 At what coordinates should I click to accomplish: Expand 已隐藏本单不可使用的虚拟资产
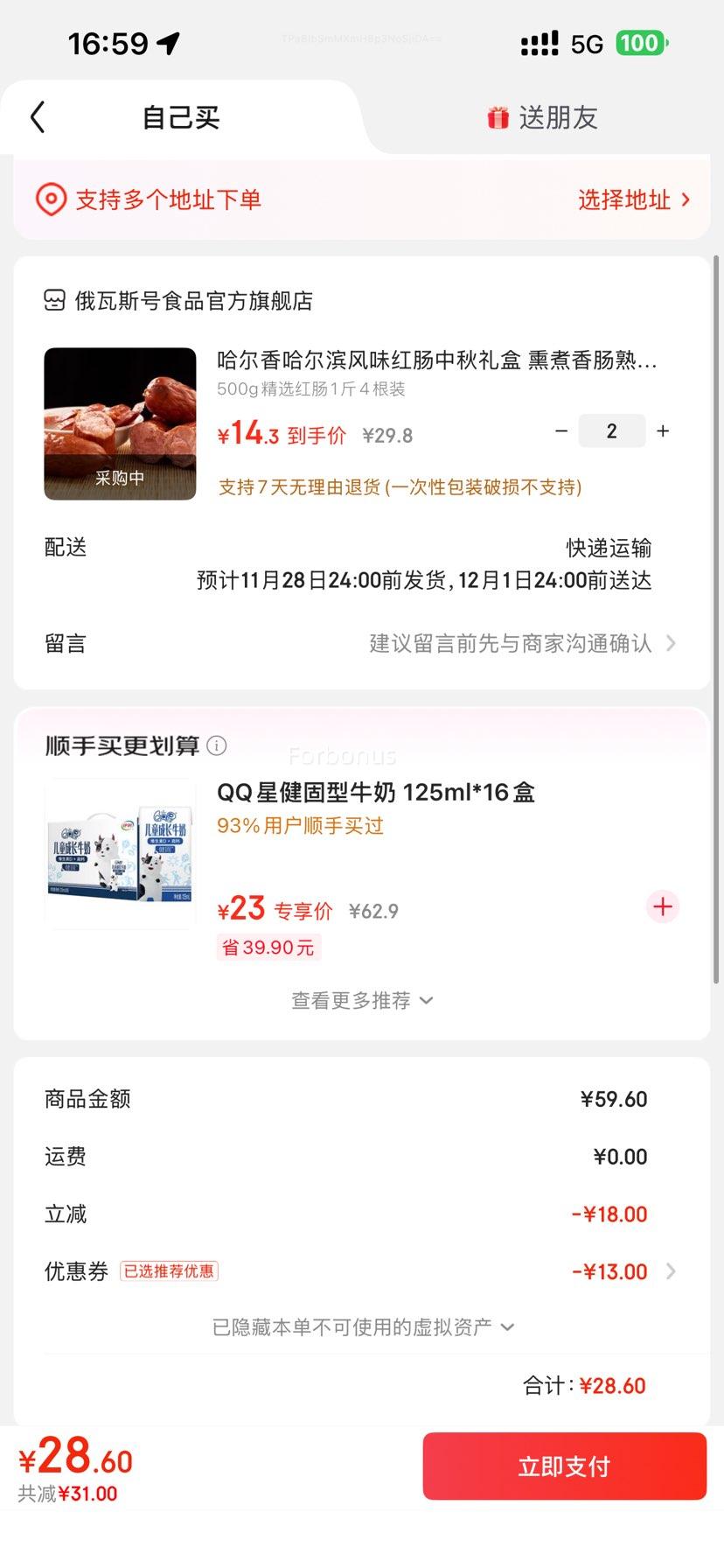[x=361, y=1327]
